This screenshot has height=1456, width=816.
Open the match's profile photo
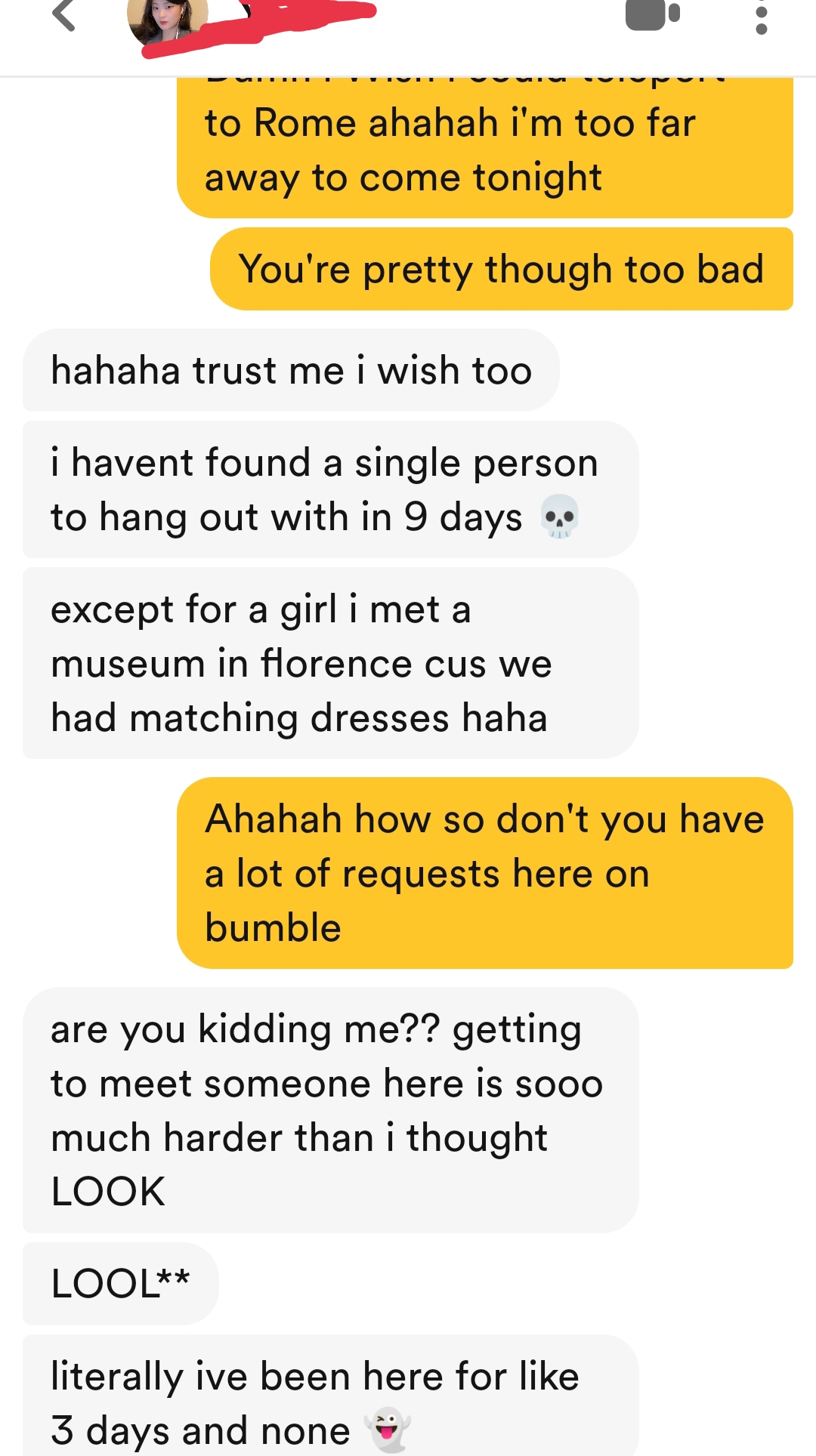tap(166, 21)
